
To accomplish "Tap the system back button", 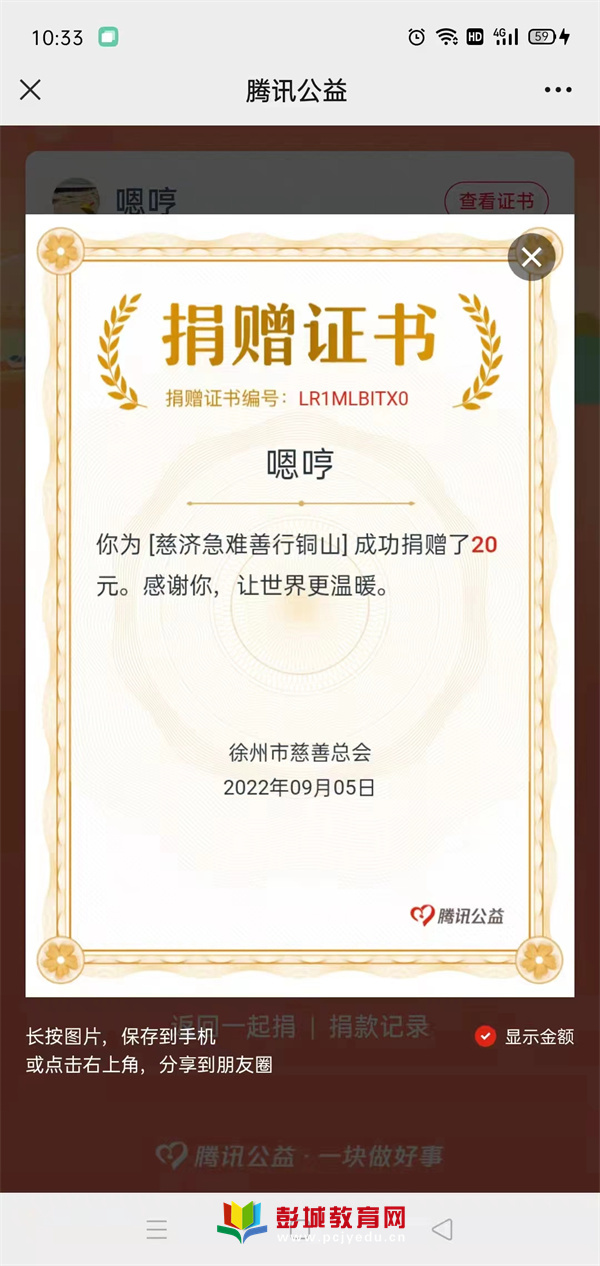I will pyautogui.click(x=442, y=1229).
